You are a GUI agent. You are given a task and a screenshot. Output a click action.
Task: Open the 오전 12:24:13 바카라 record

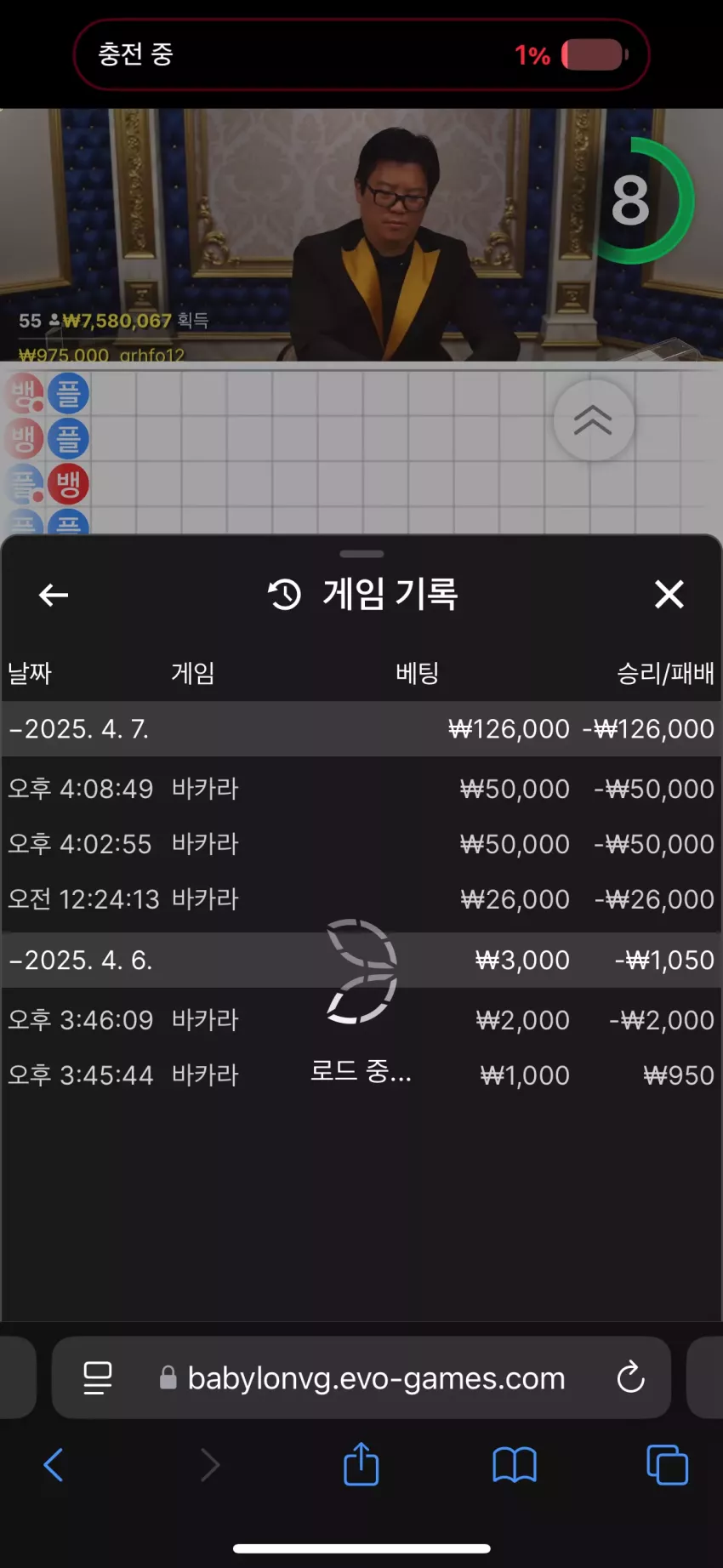point(361,899)
